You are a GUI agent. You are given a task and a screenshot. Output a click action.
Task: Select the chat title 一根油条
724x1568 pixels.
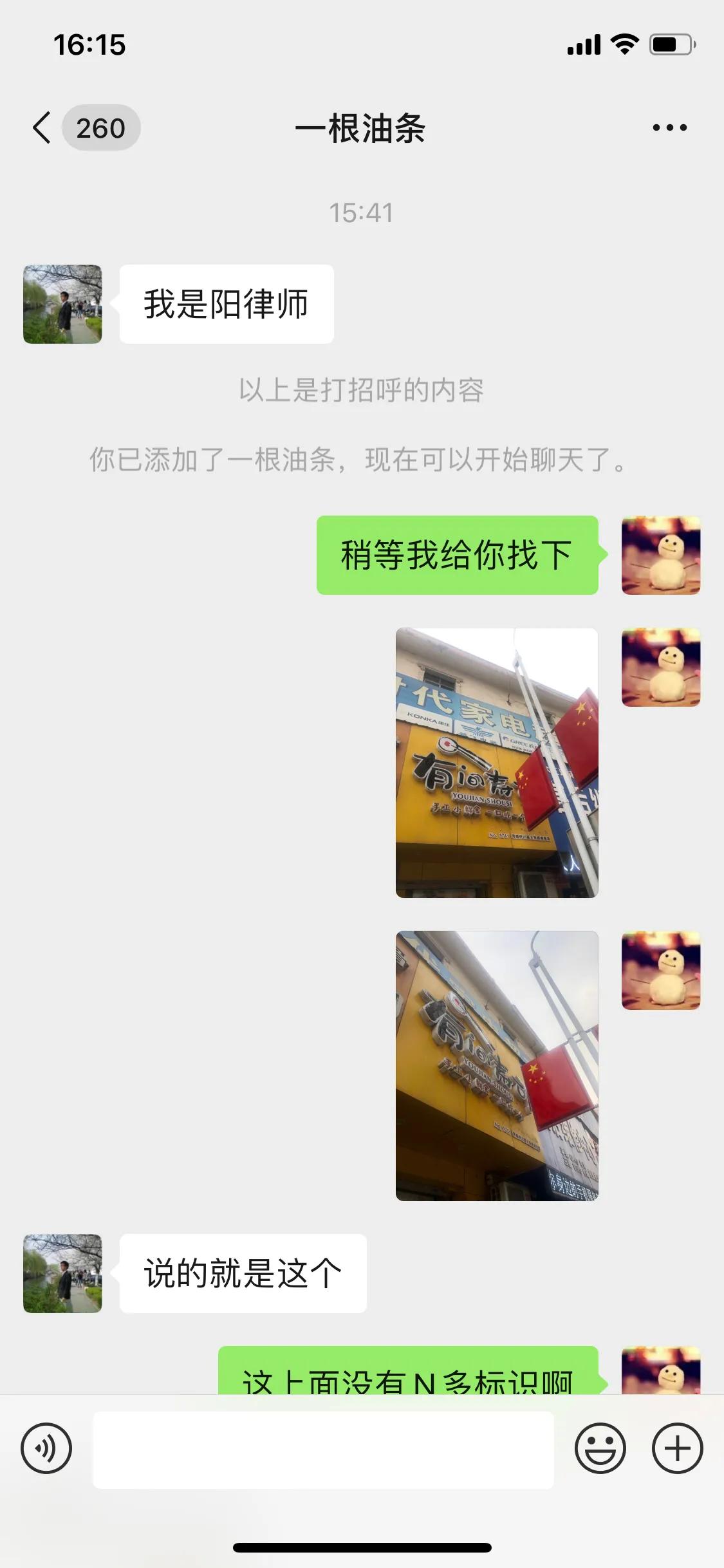(x=362, y=127)
